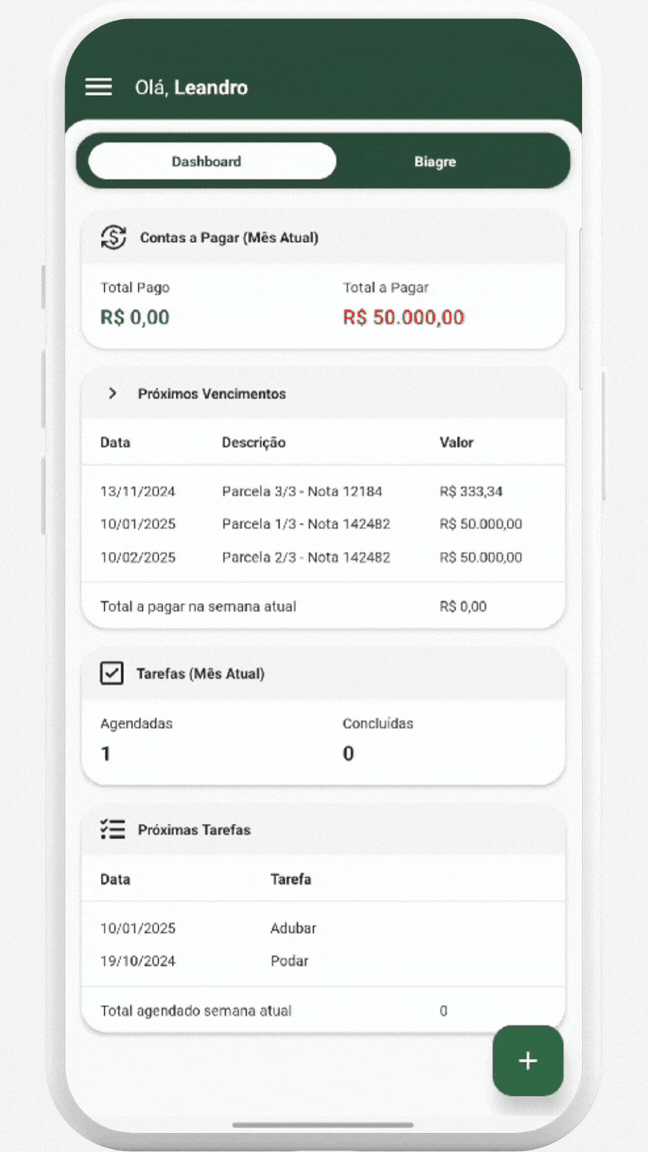This screenshot has height=1152, width=648.
Task: Expand the Próximos Vencimentos chevron
Action: tap(112, 393)
